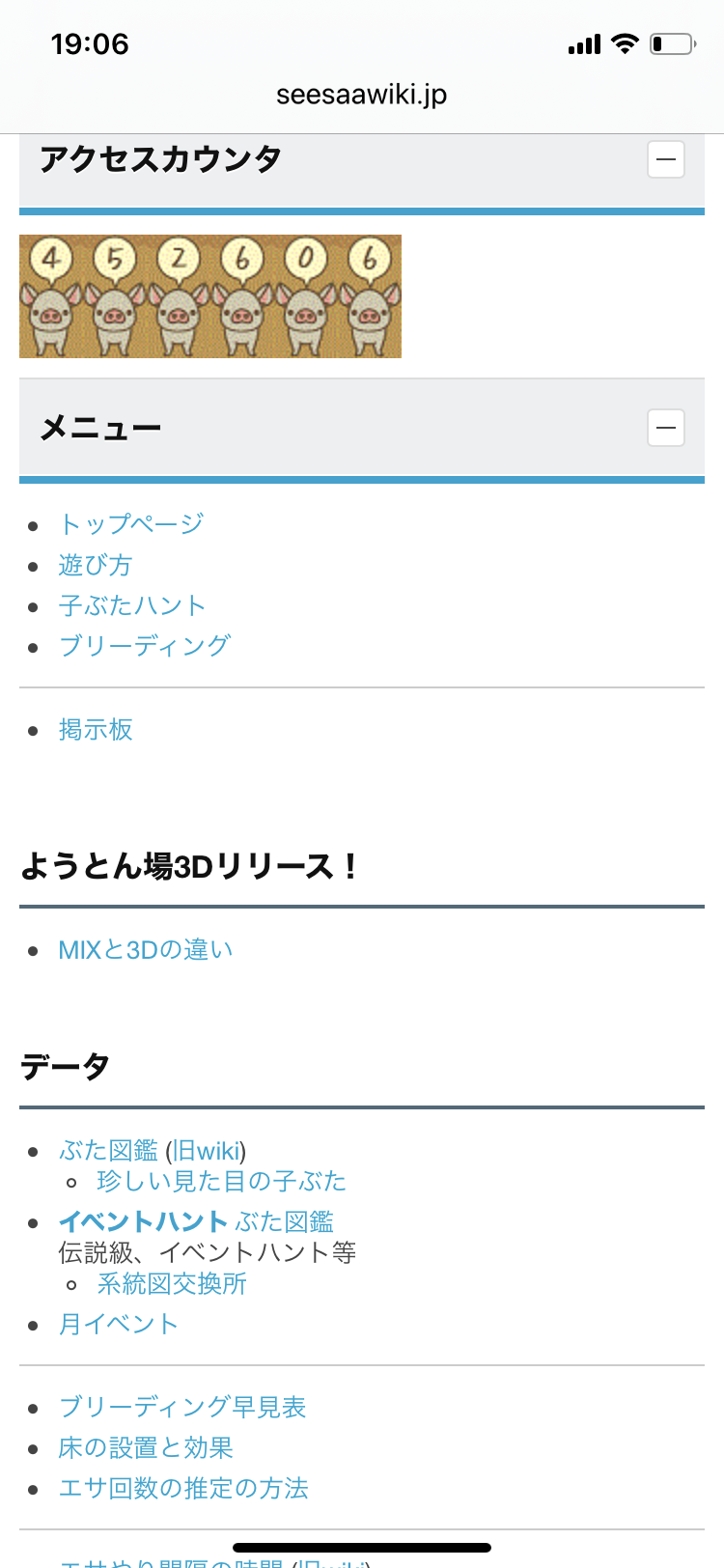Screen dimensions: 724x1568
Task: Open ブリーディング早見表 page
Action: pos(182,1407)
